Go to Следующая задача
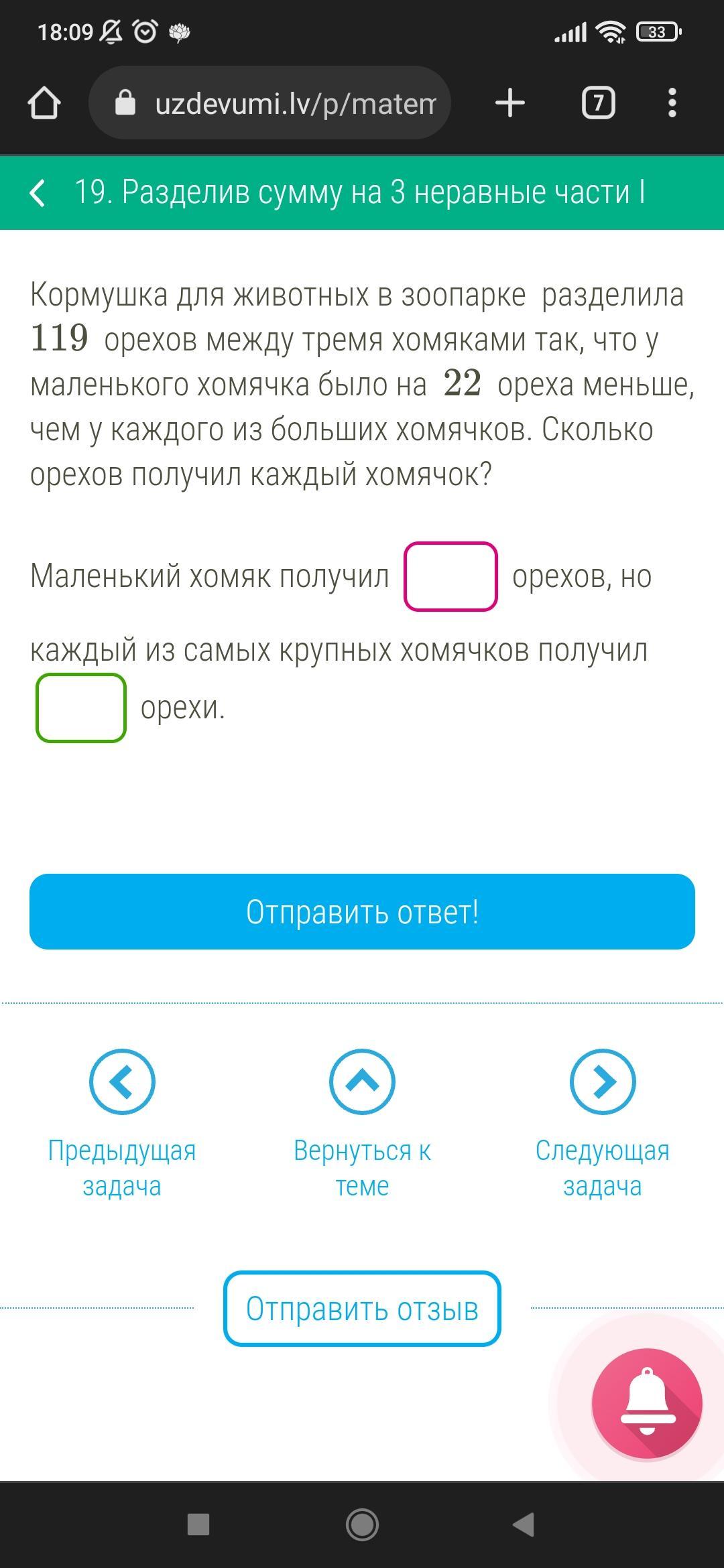This screenshot has height=1568, width=724. (603, 1124)
